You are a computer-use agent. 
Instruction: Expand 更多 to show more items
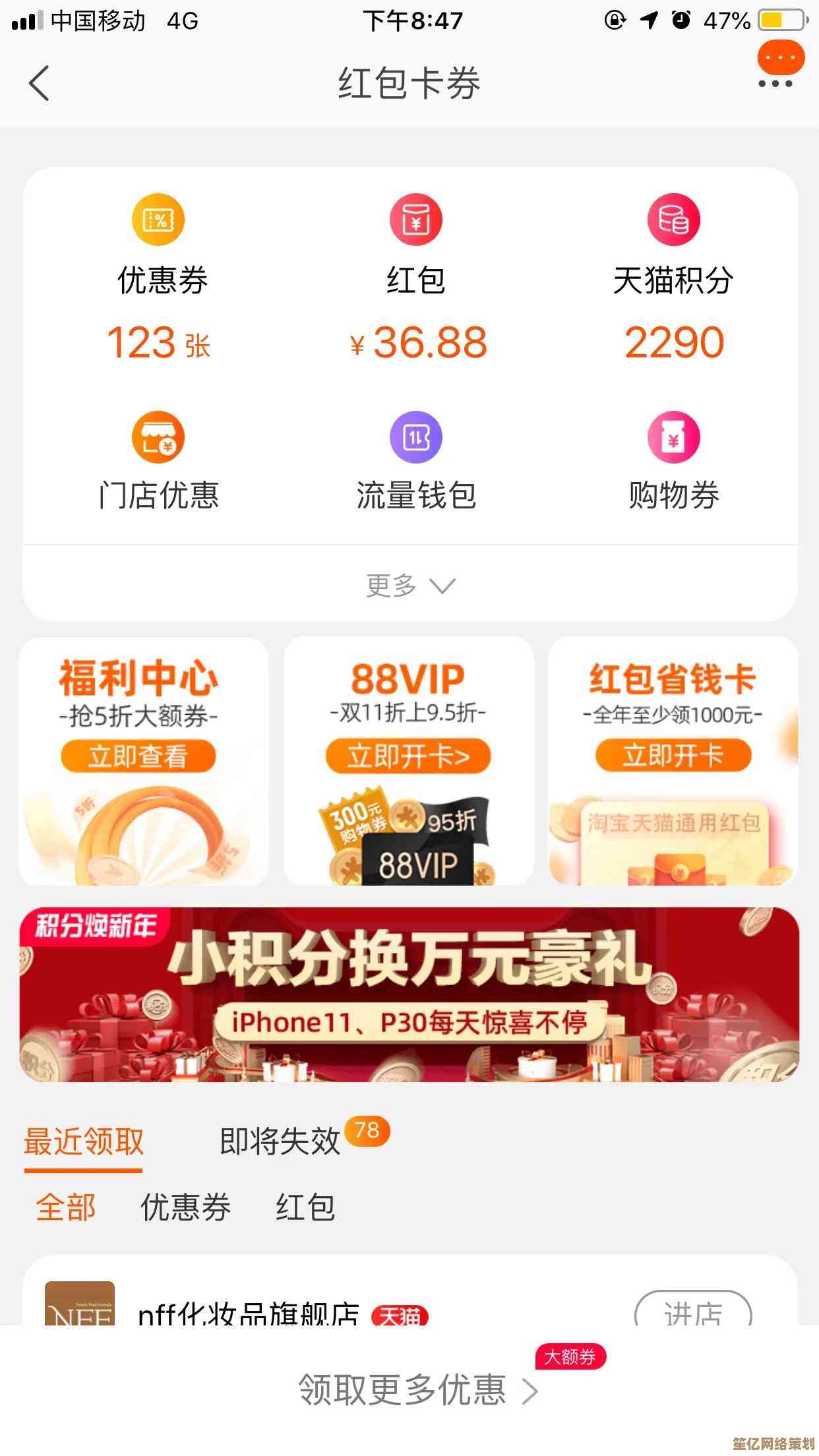coord(410,585)
